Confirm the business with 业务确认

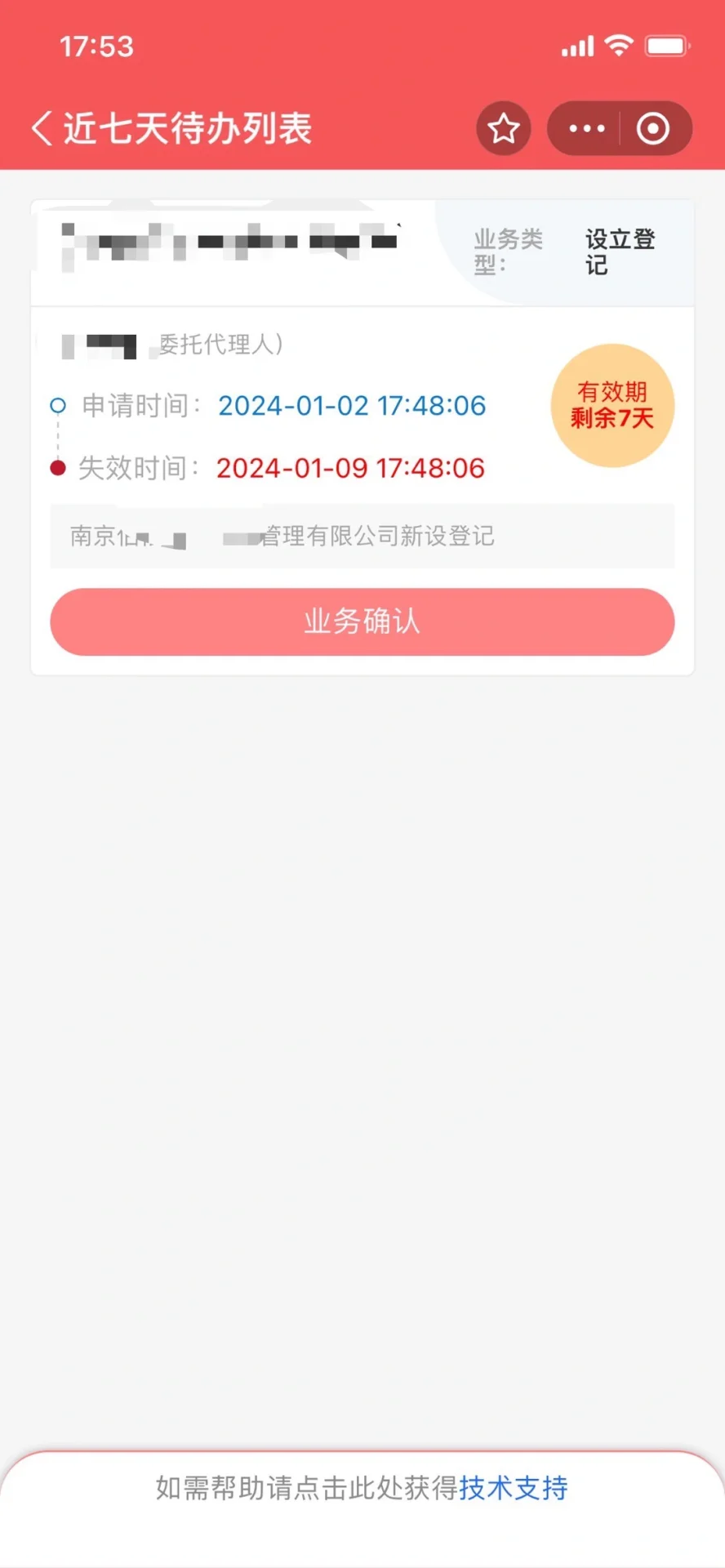362,621
